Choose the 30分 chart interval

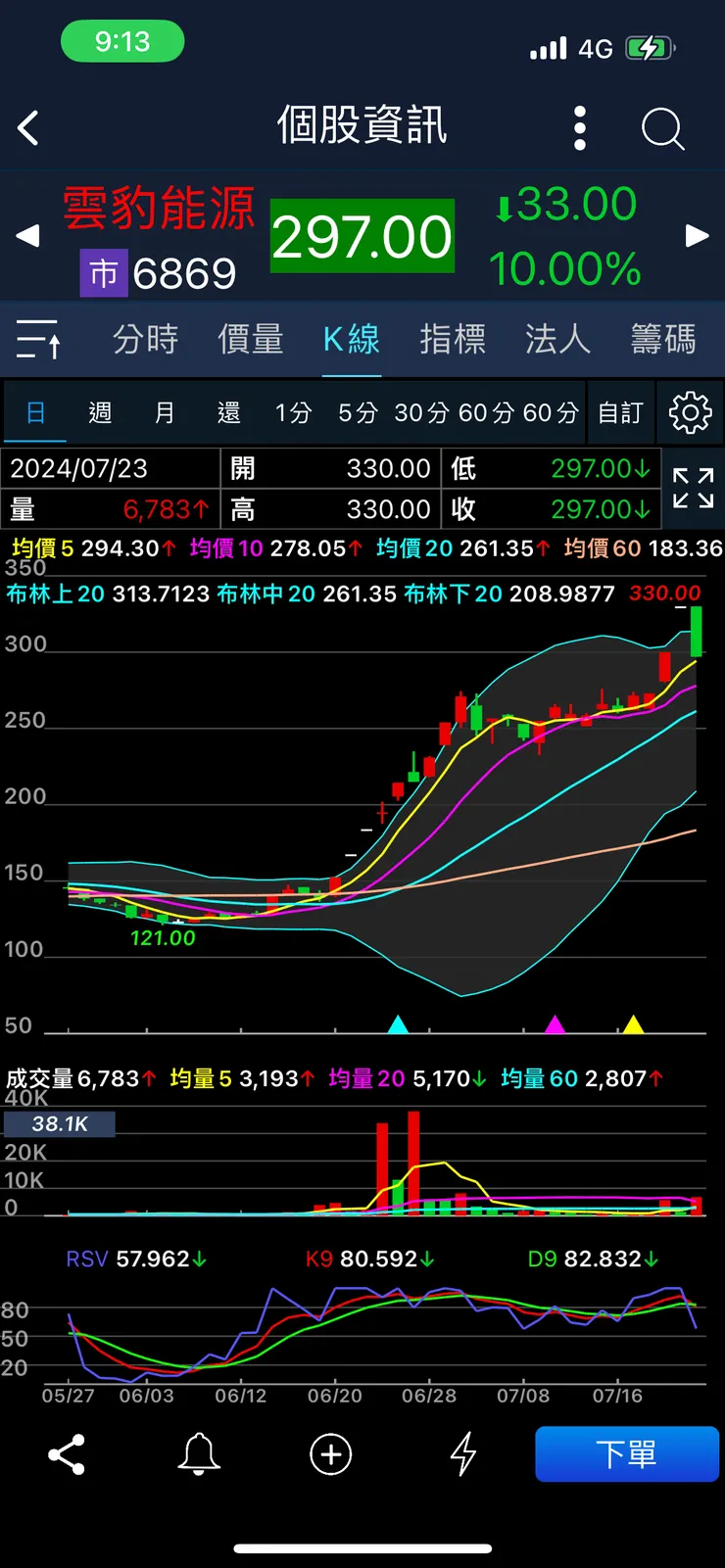pyautogui.click(x=422, y=413)
